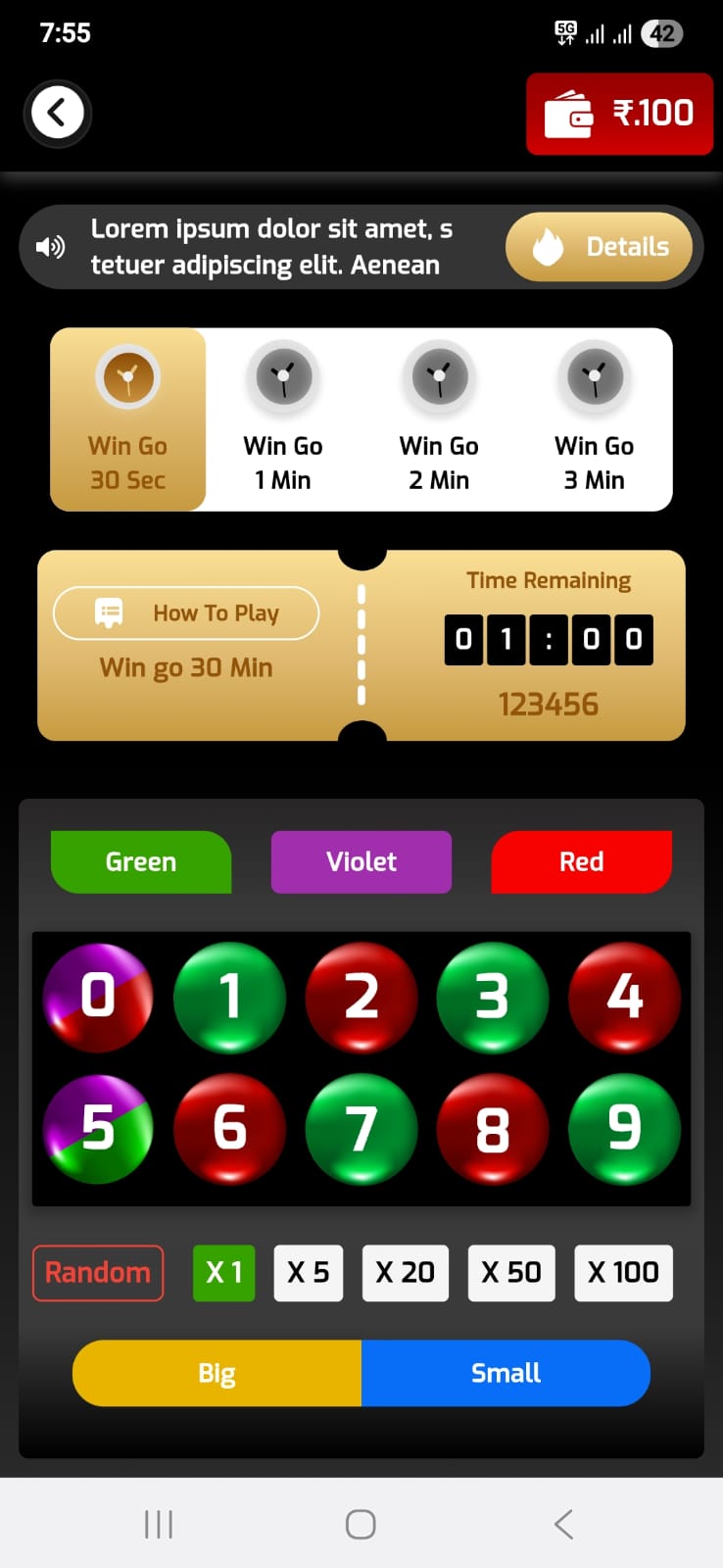Pick the Violet color option
This screenshot has width=723, height=1568.
(361, 862)
